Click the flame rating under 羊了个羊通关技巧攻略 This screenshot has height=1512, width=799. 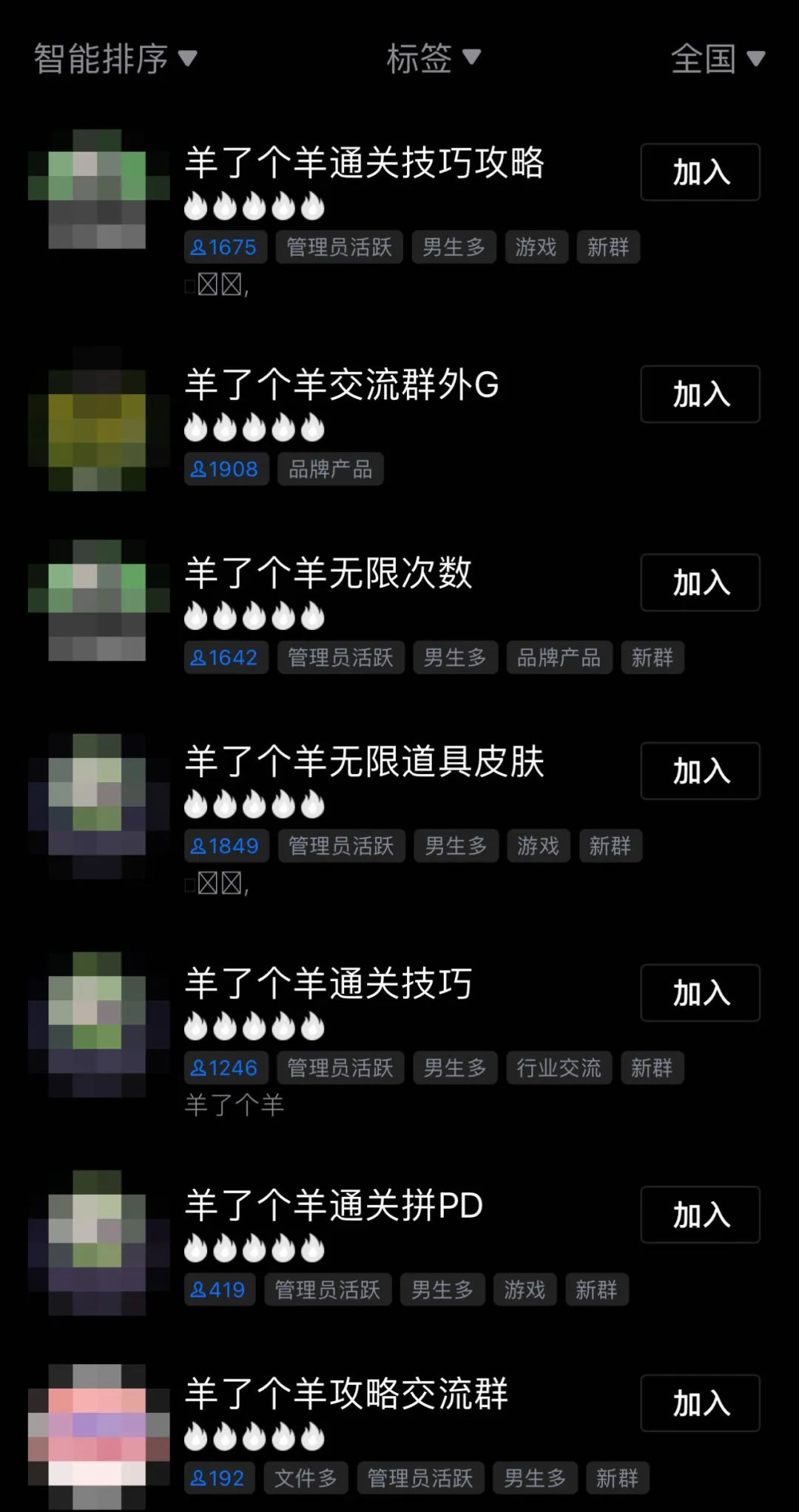[255, 207]
